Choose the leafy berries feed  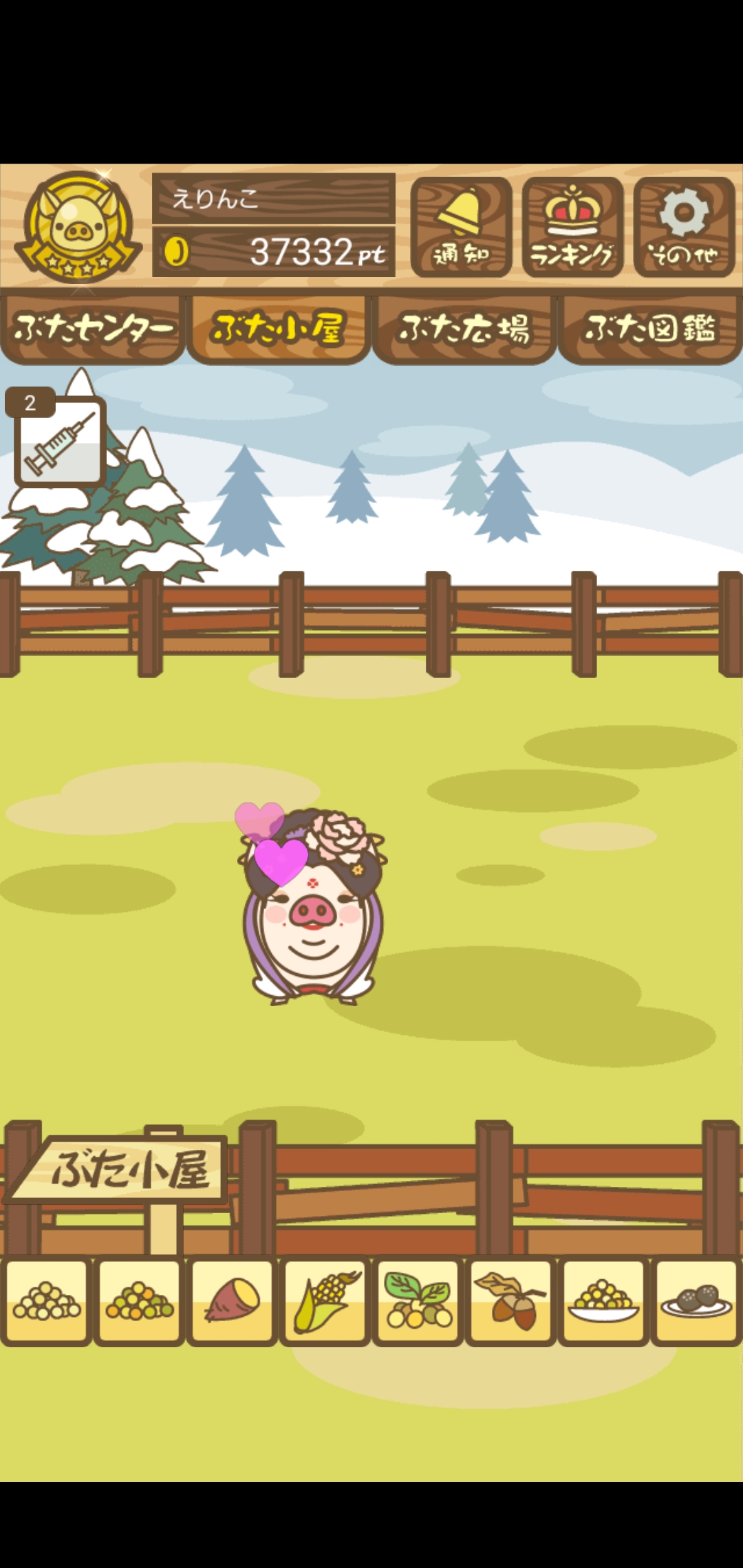[x=418, y=1300]
